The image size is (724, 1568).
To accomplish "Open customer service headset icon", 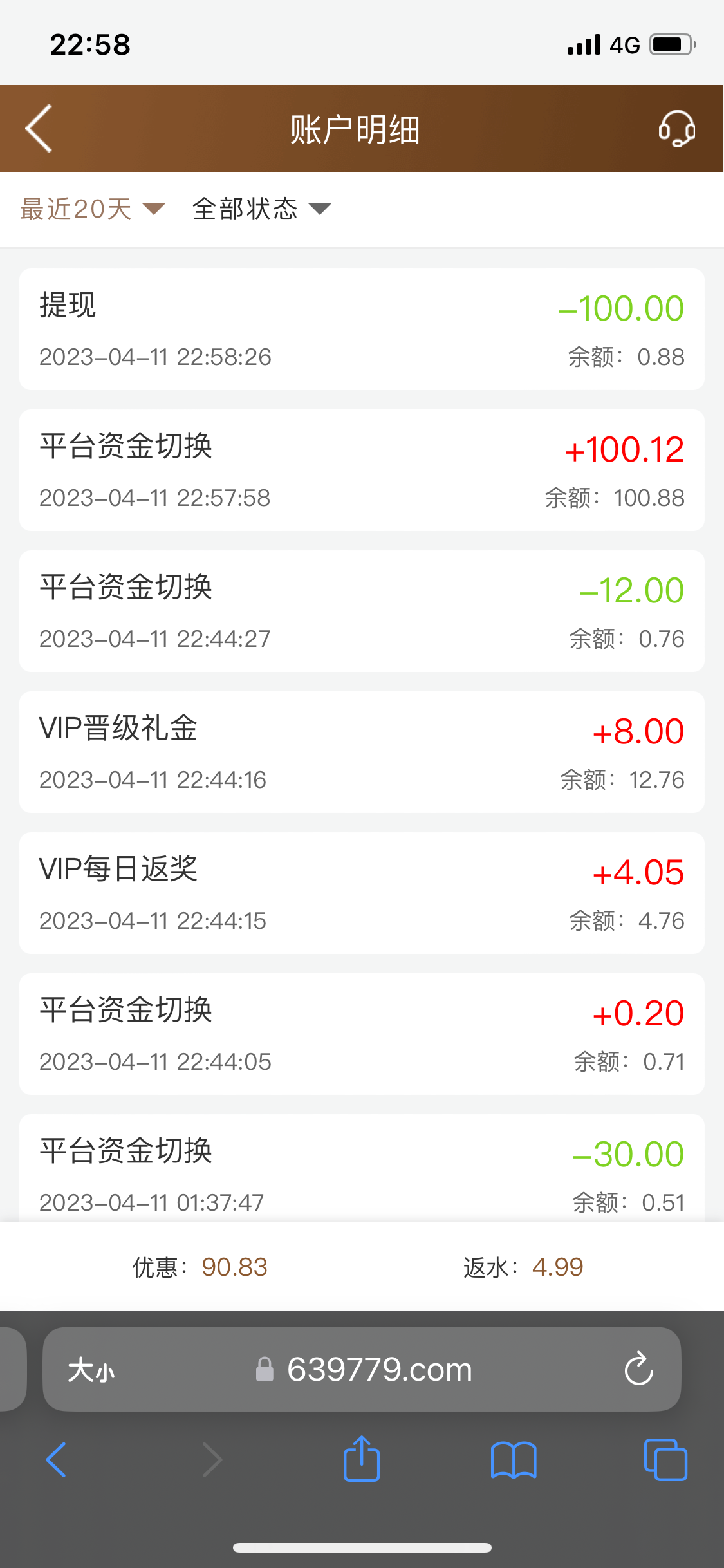I will (x=676, y=129).
